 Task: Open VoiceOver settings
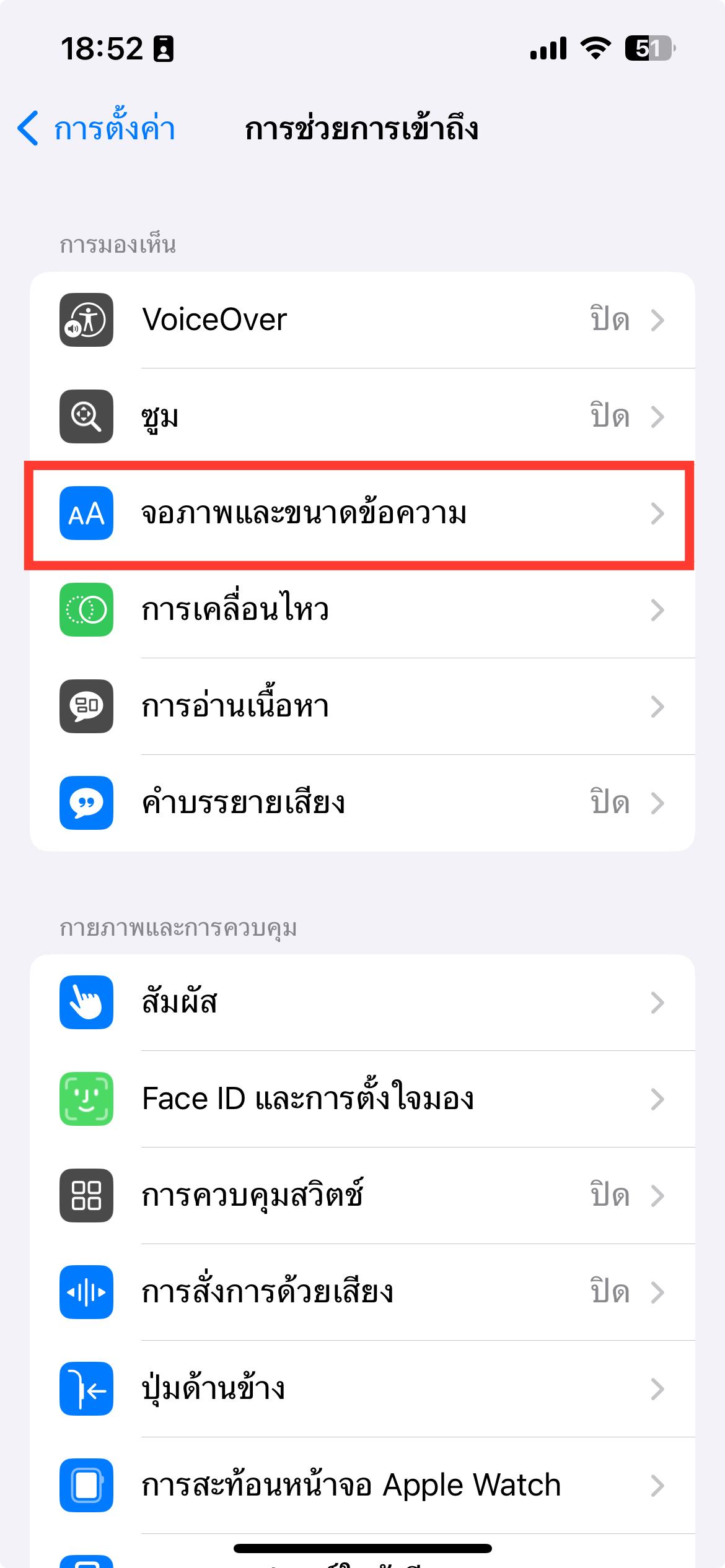click(362, 320)
